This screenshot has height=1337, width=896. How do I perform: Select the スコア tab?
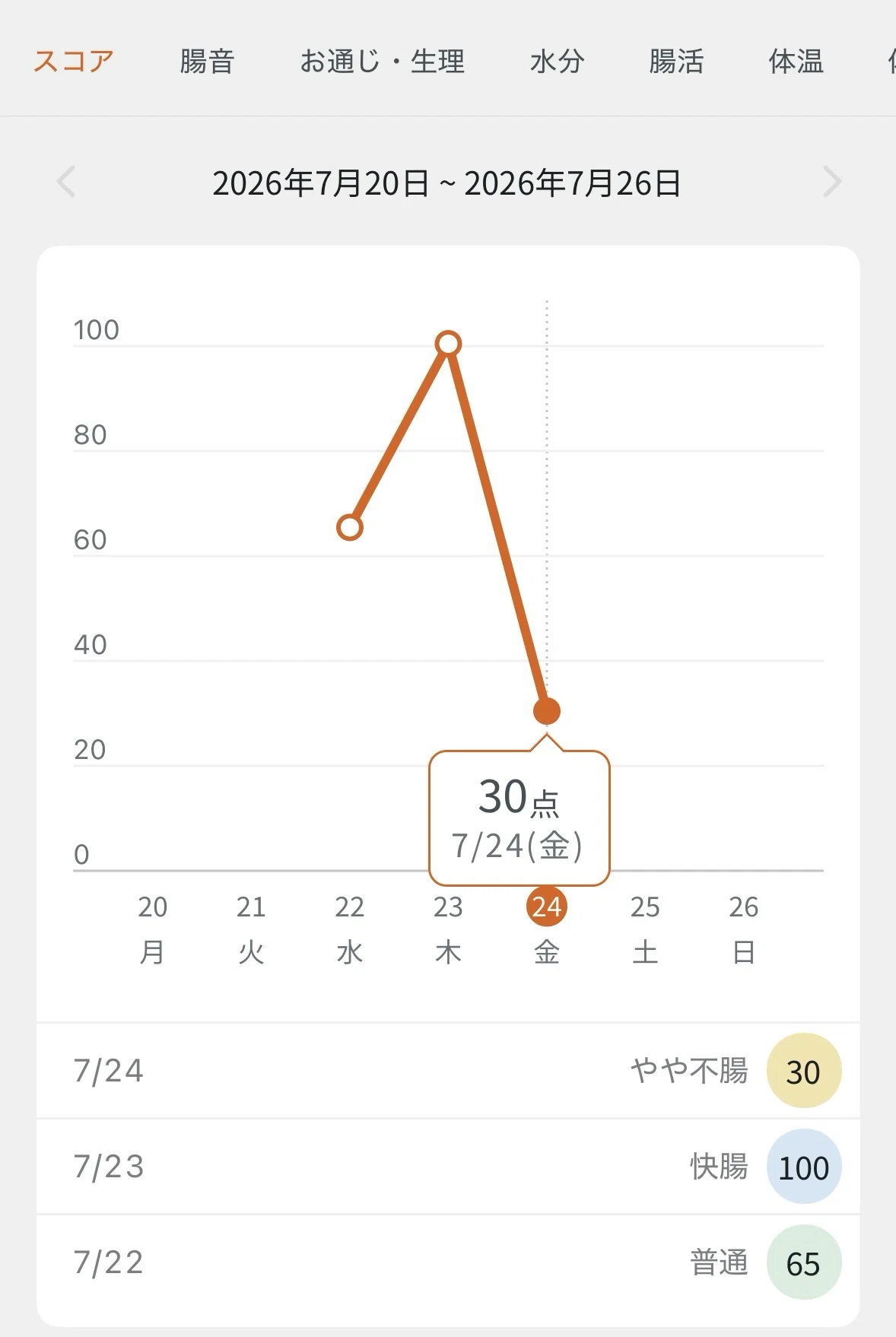coord(74,61)
